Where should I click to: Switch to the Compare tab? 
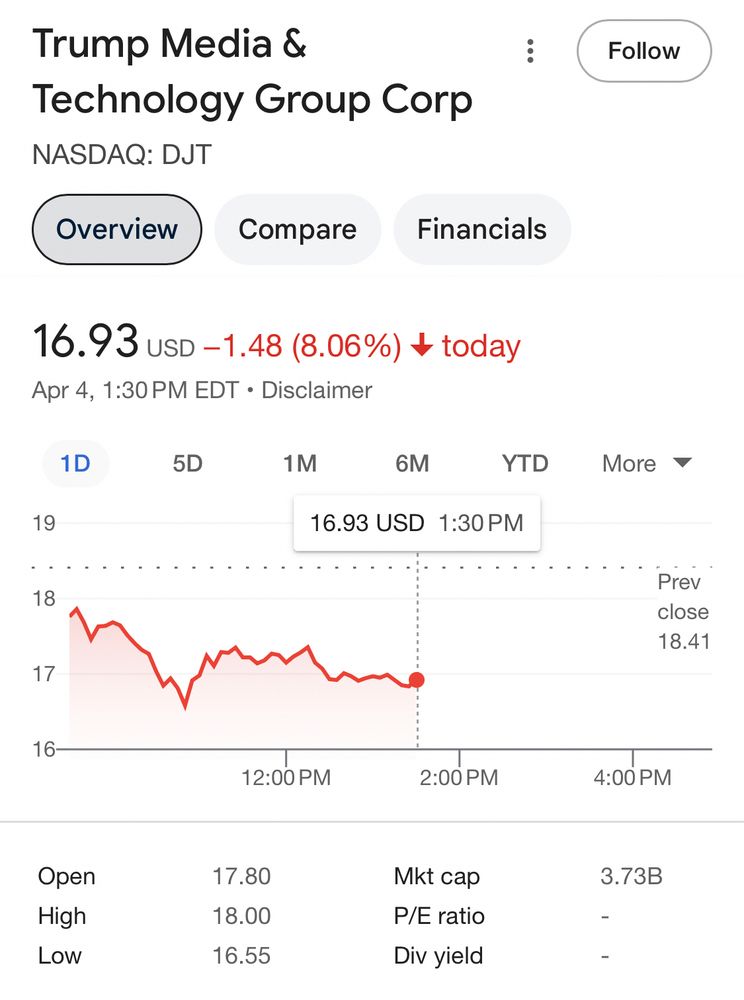(x=297, y=229)
